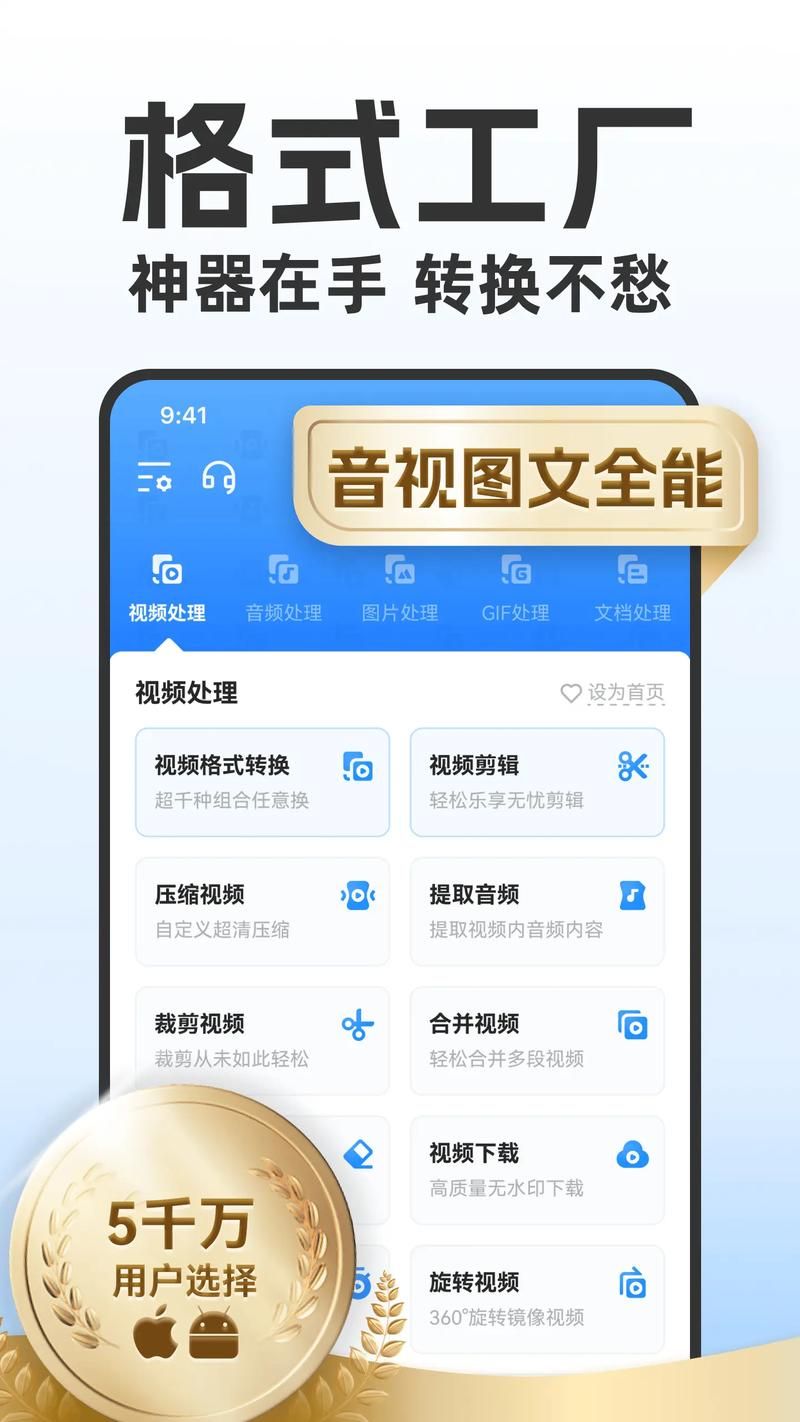This screenshot has width=800, height=1422.
Task: Tap the cloud download icon for 视频下载
Action: point(630,1153)
